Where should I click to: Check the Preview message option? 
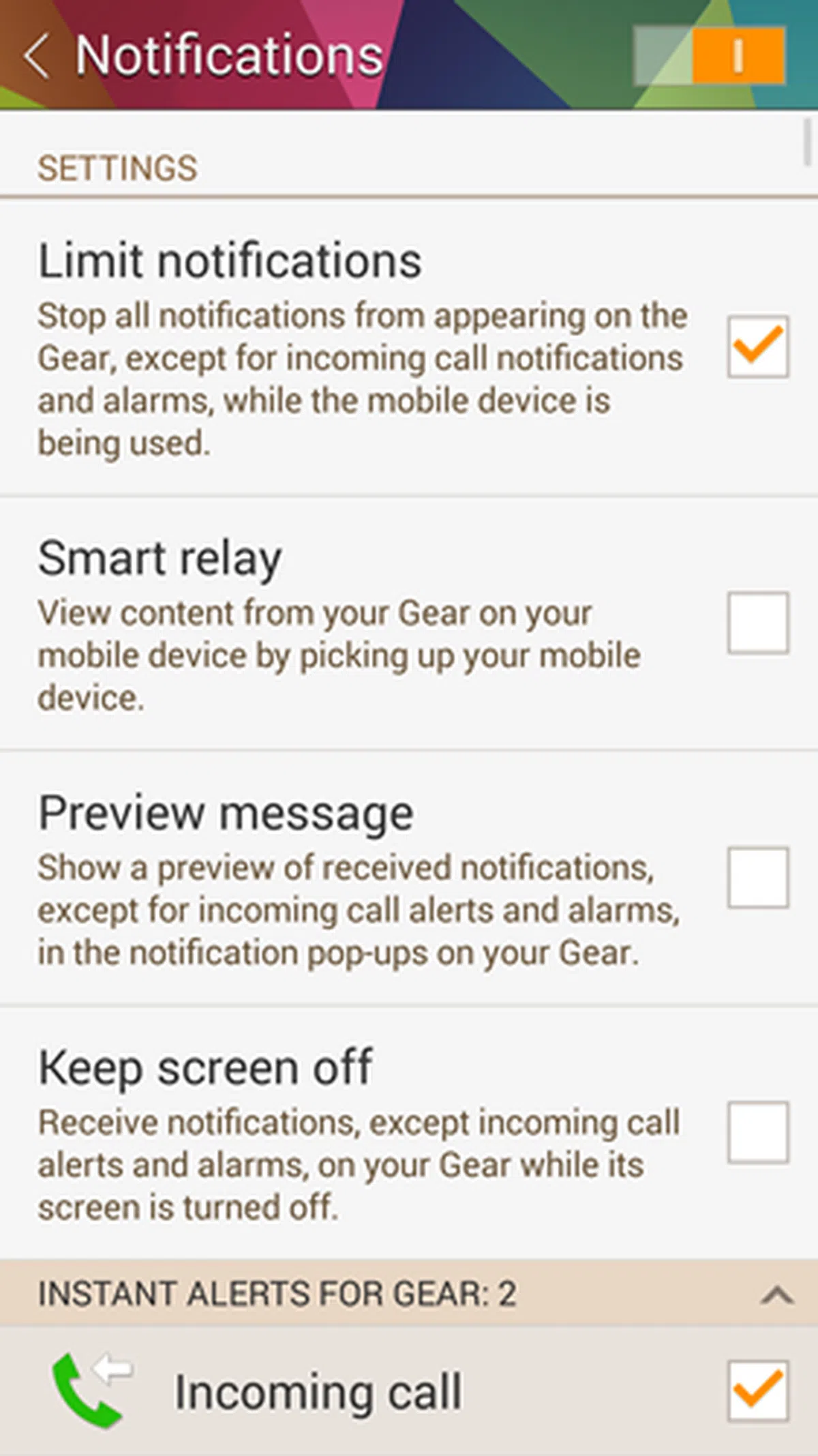[757, 878]
